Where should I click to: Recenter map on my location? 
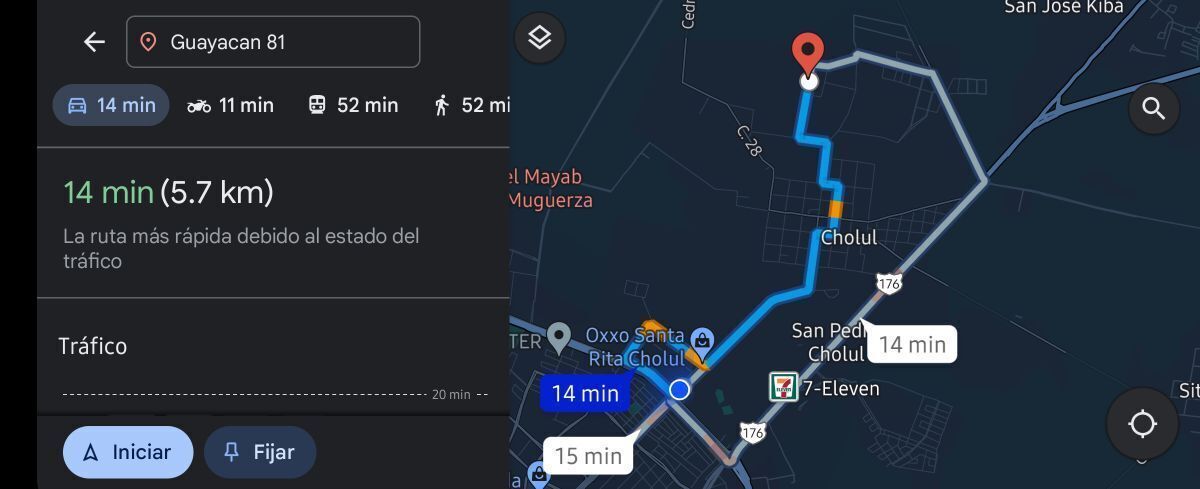pos(1141,424)
